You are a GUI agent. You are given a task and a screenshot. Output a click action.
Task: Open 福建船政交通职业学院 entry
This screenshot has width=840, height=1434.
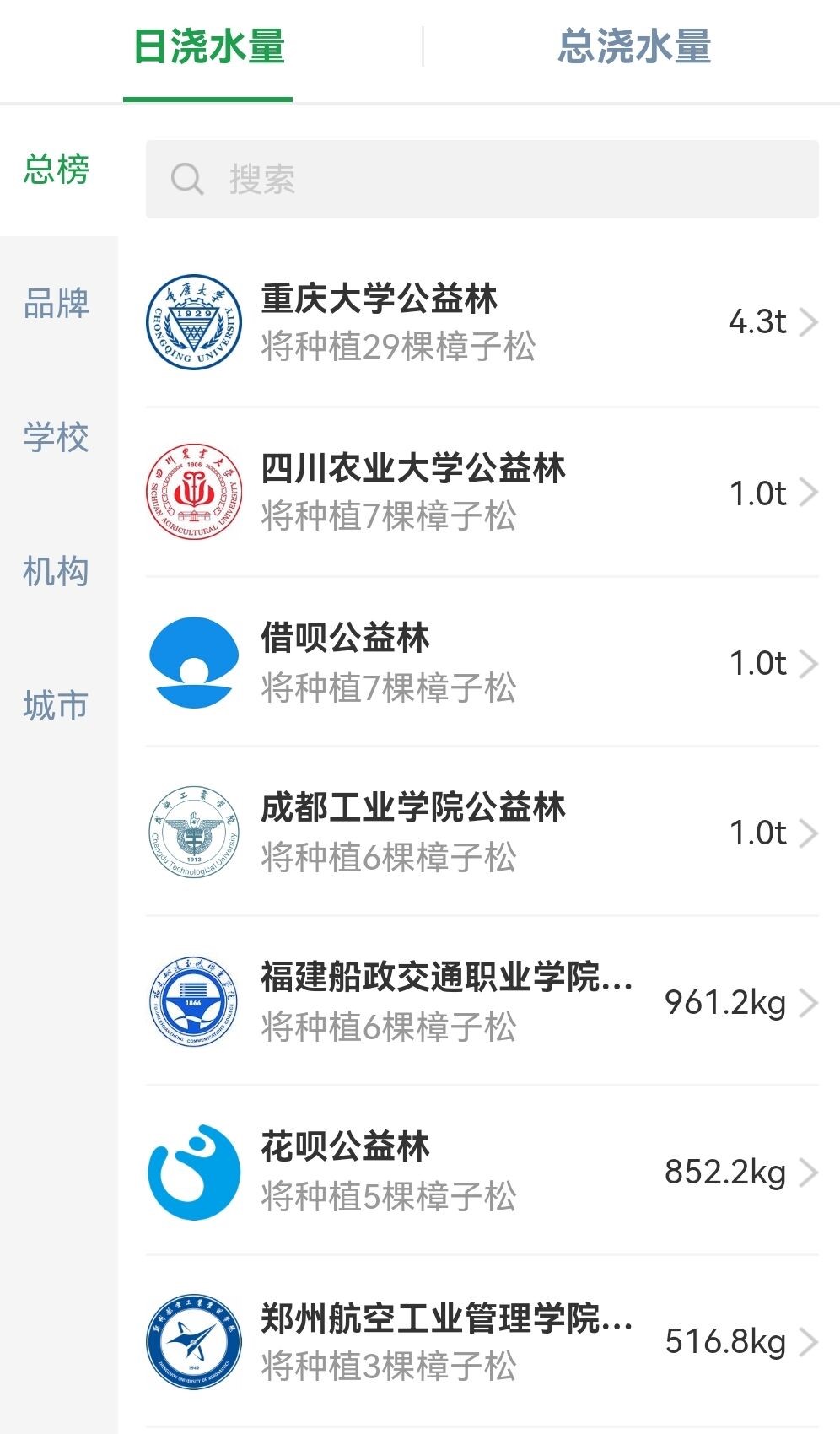pos(482,1002)
